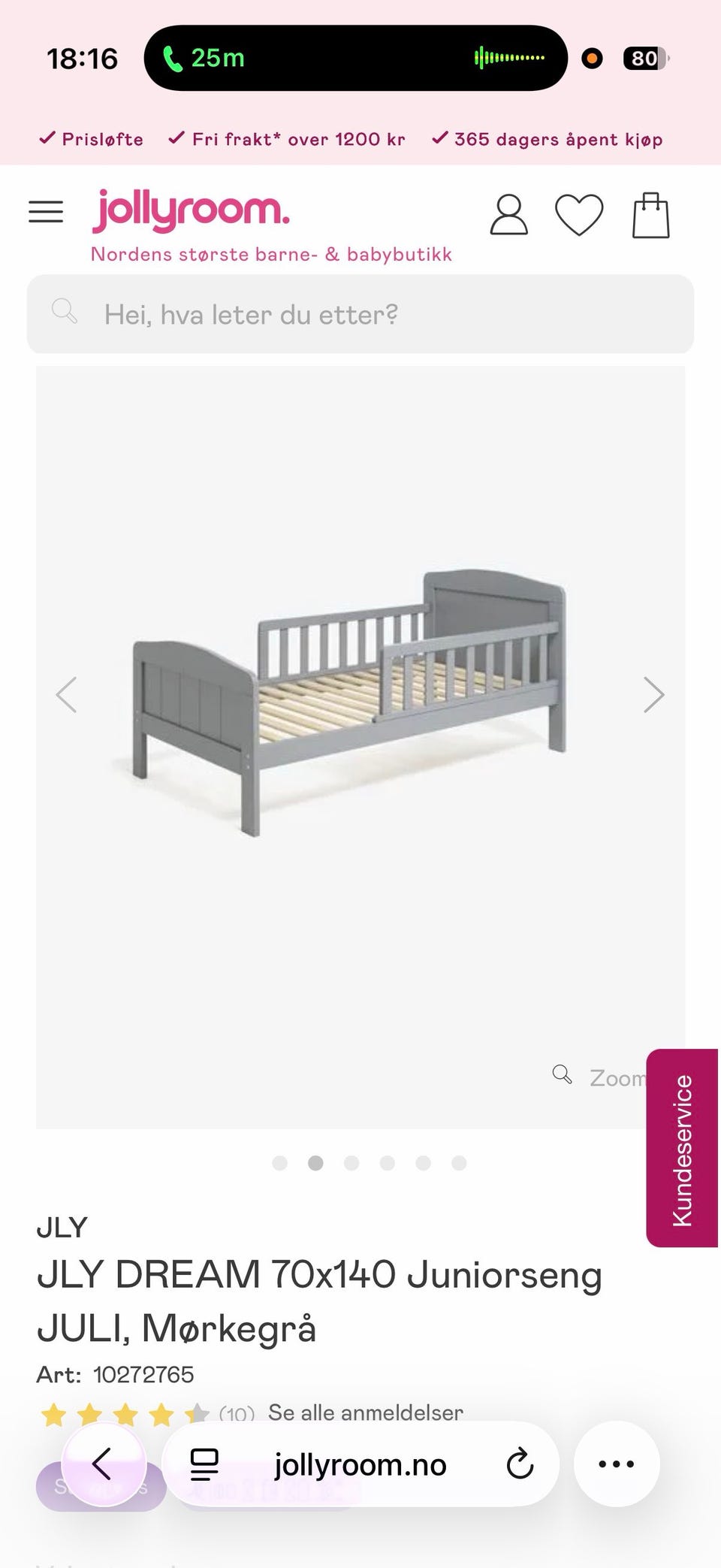
Task: Open the user account icon
Action: 509,215
